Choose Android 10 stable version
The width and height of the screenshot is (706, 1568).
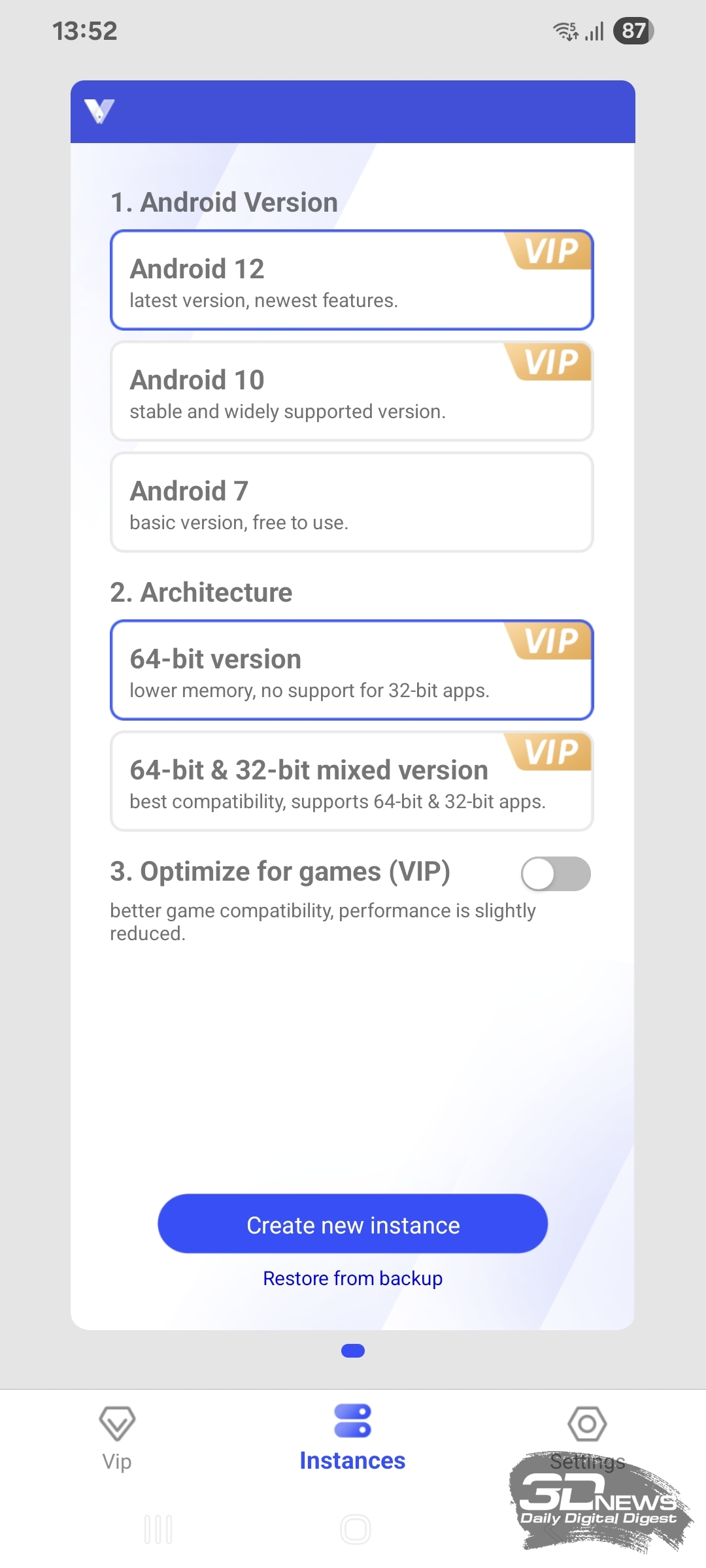pos(352,391)
